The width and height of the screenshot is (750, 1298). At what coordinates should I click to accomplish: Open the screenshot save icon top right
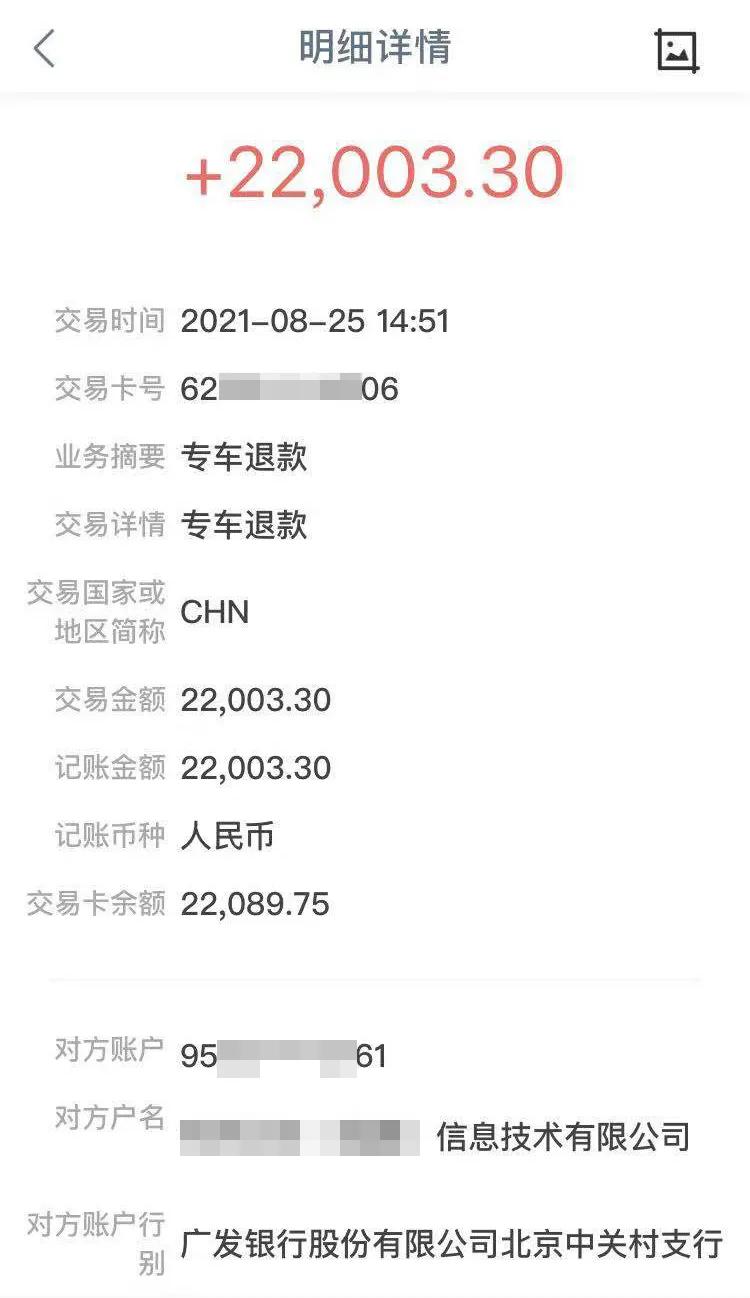click(x=678, y=51)
